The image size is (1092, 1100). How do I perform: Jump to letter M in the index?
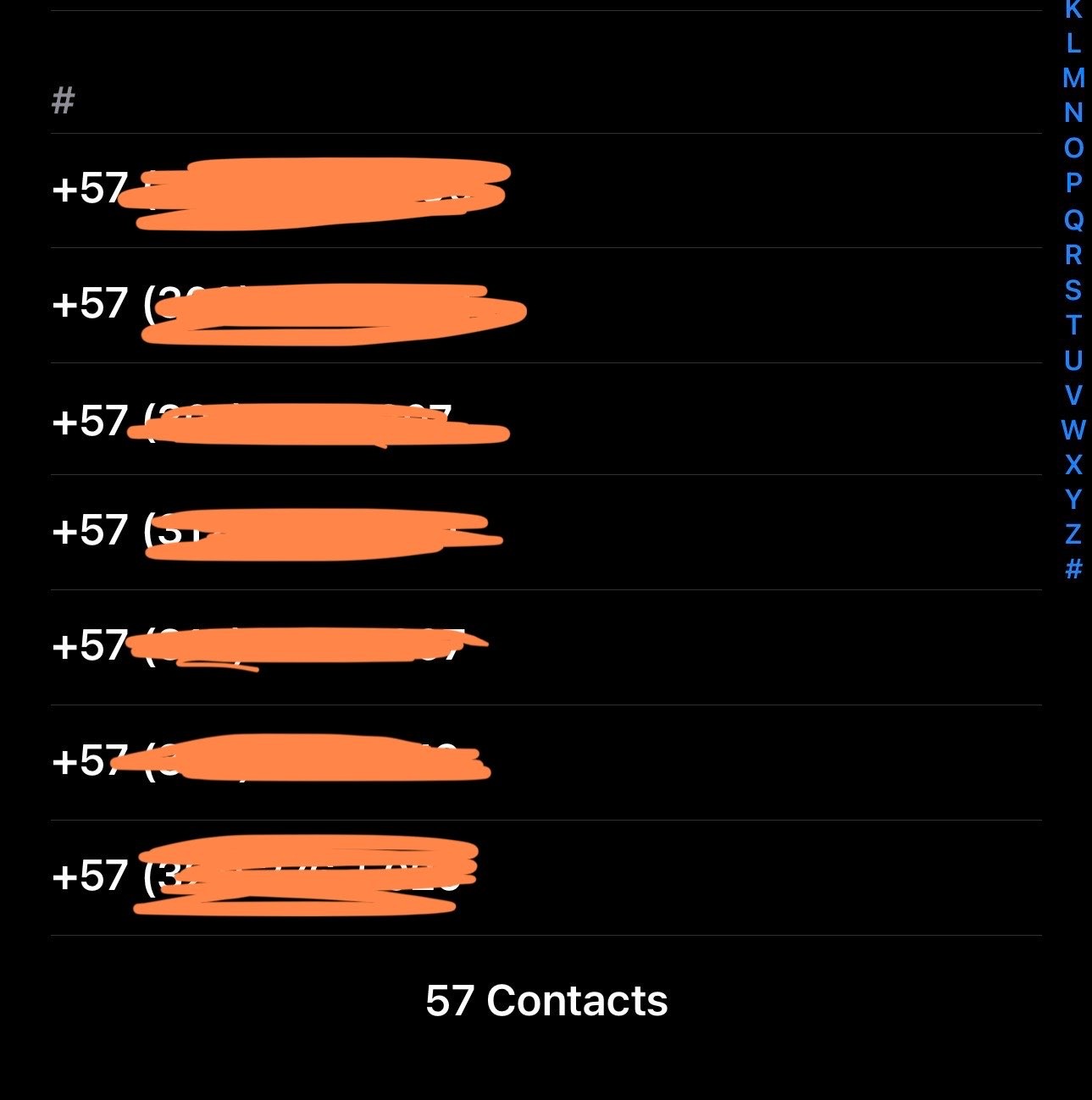click(x=1073, y=78)
